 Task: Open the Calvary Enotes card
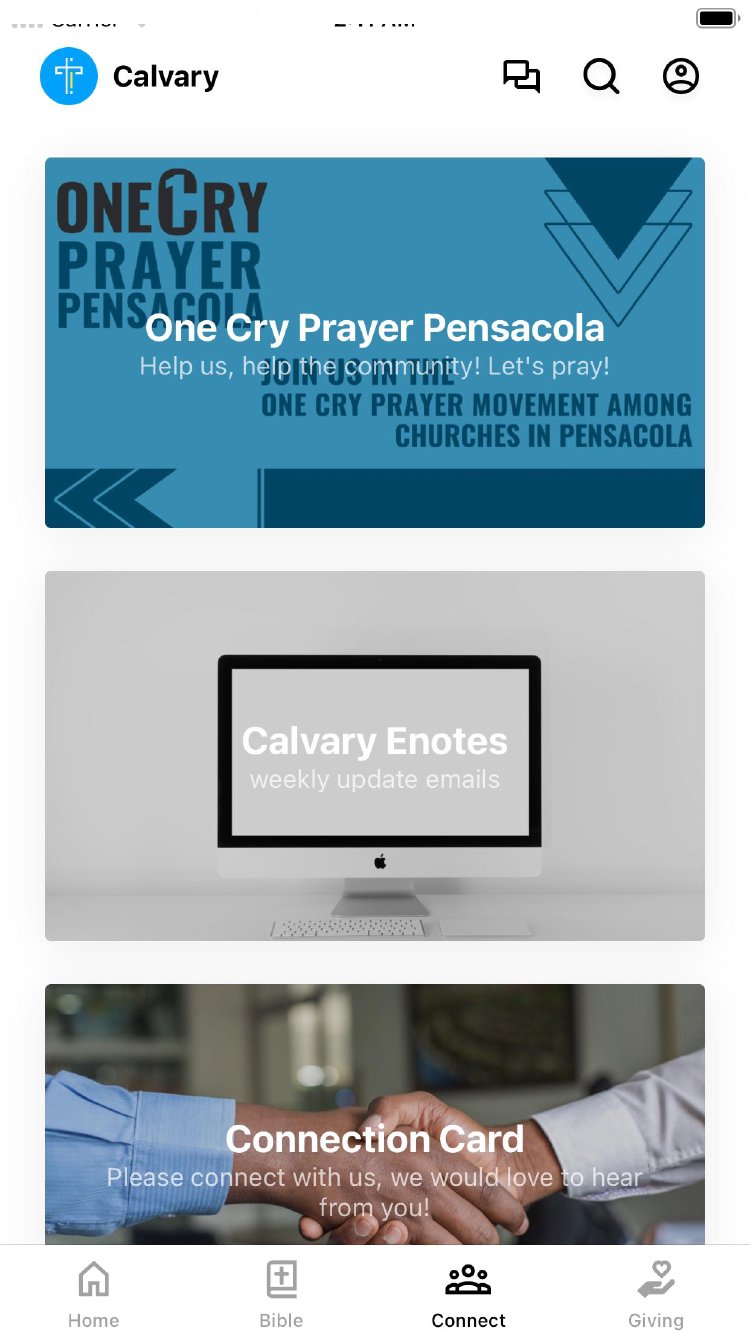(375, 755)
